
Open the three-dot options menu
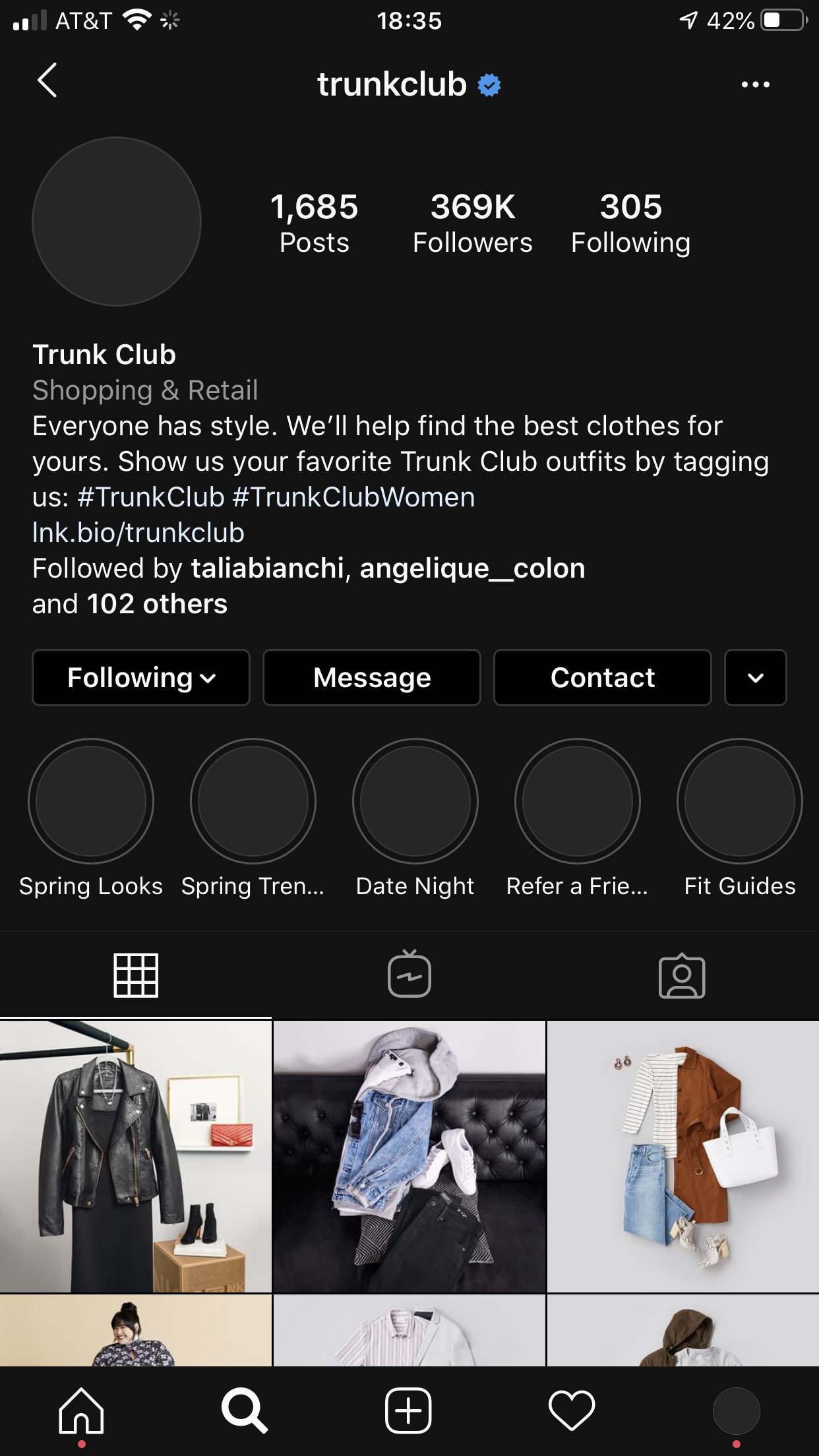click(x=755, y=84)
